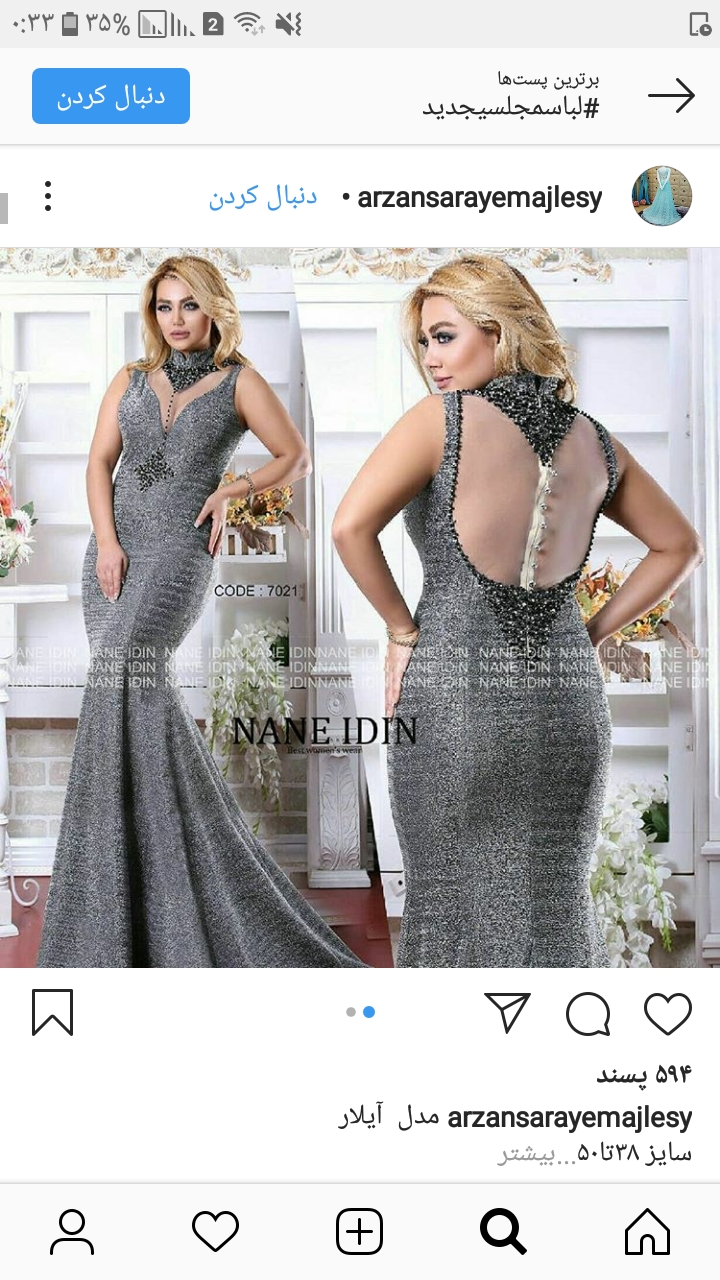Image resolution: width=720 pixels, height=1280 pixels.
Task: Follow arzansarayemajlesy from the post header
Action: click(x=263, y=196)
